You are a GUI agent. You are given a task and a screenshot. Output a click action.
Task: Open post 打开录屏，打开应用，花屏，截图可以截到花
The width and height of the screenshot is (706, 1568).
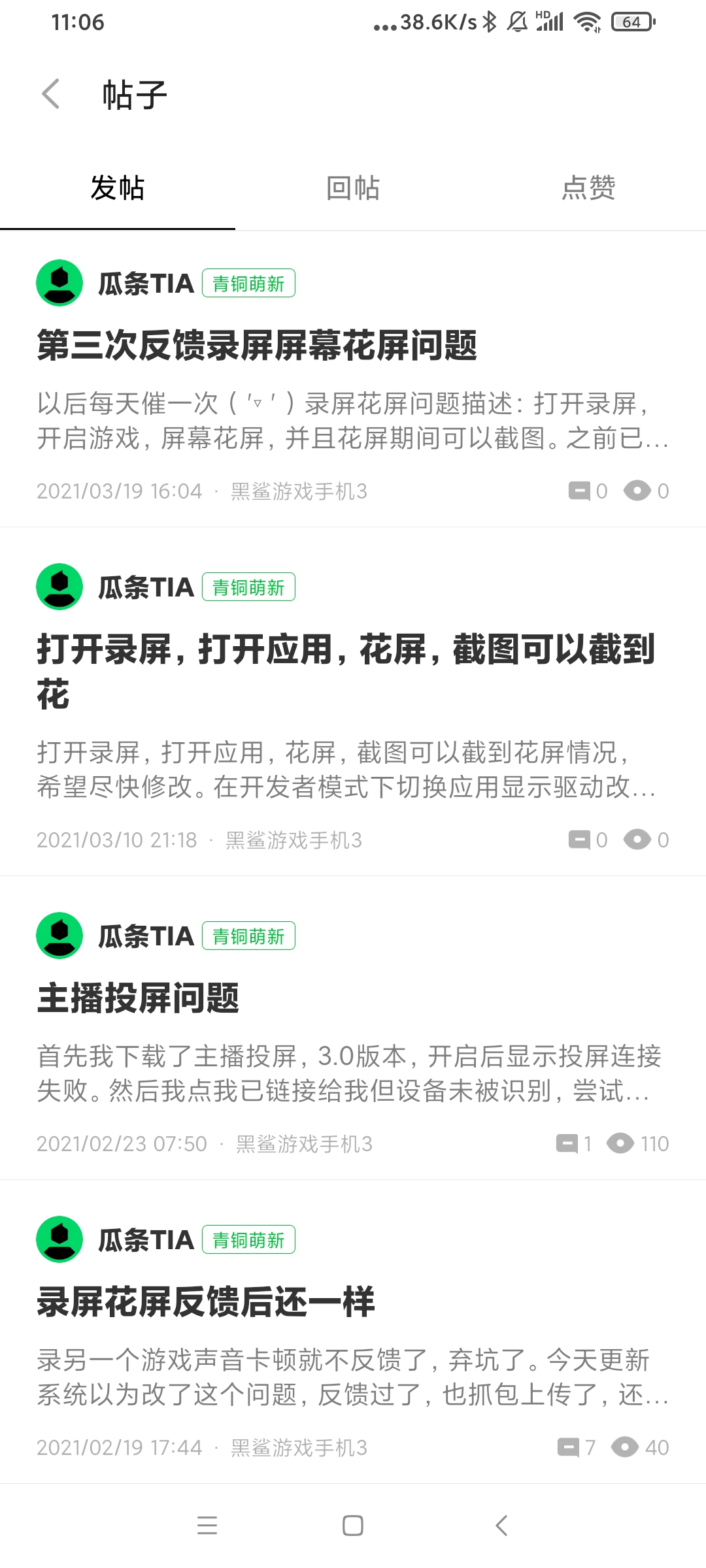click(346, 672)
